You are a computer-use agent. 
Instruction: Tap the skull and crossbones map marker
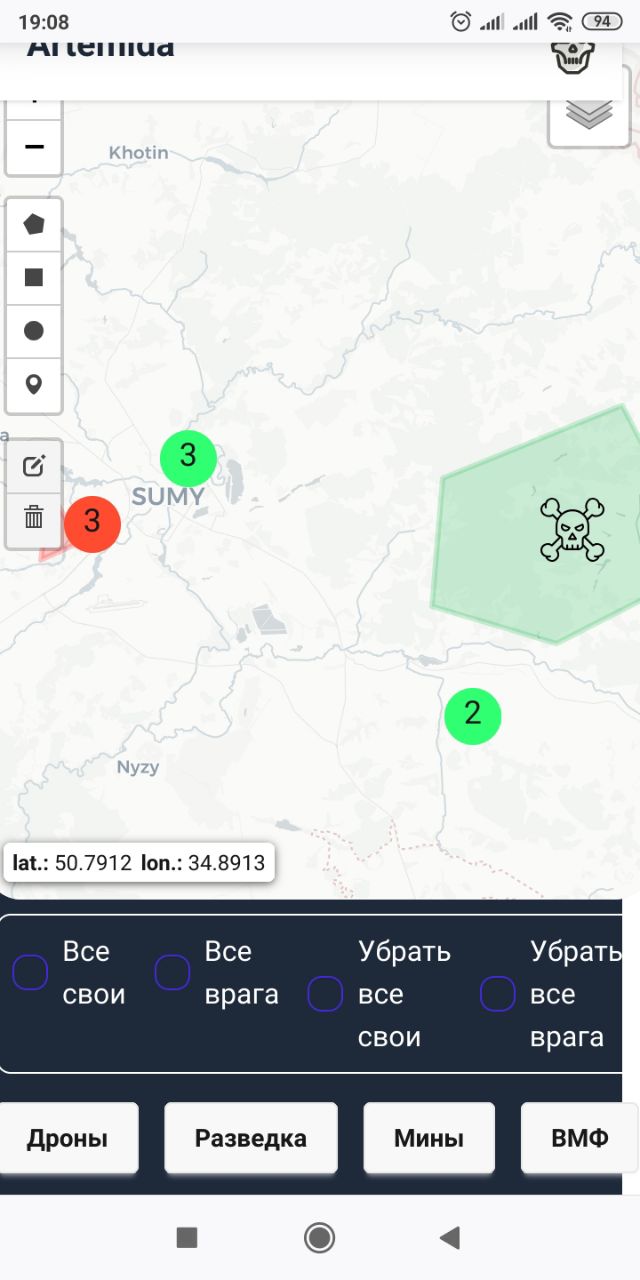point(572,529)
